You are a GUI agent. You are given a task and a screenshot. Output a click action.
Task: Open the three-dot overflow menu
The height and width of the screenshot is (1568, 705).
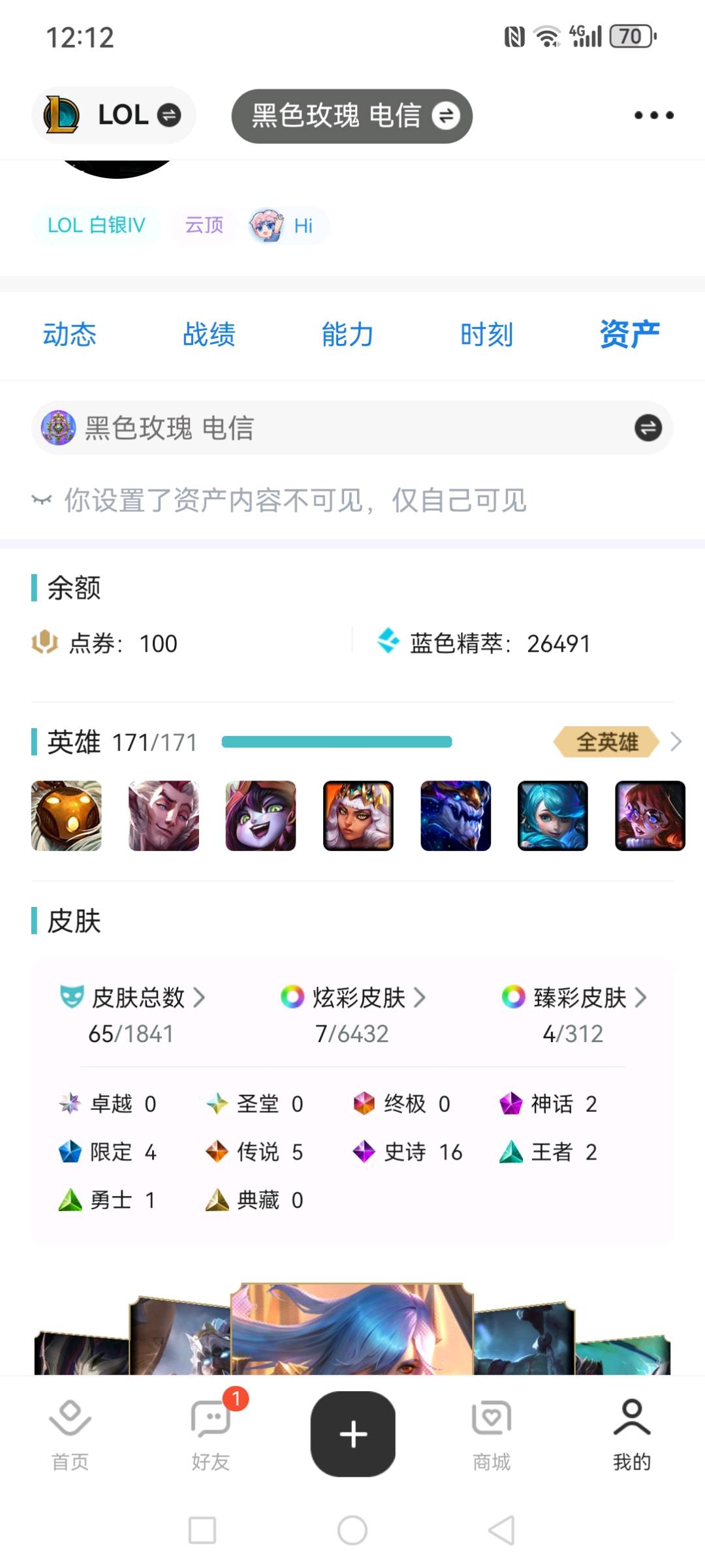[653, 115]
